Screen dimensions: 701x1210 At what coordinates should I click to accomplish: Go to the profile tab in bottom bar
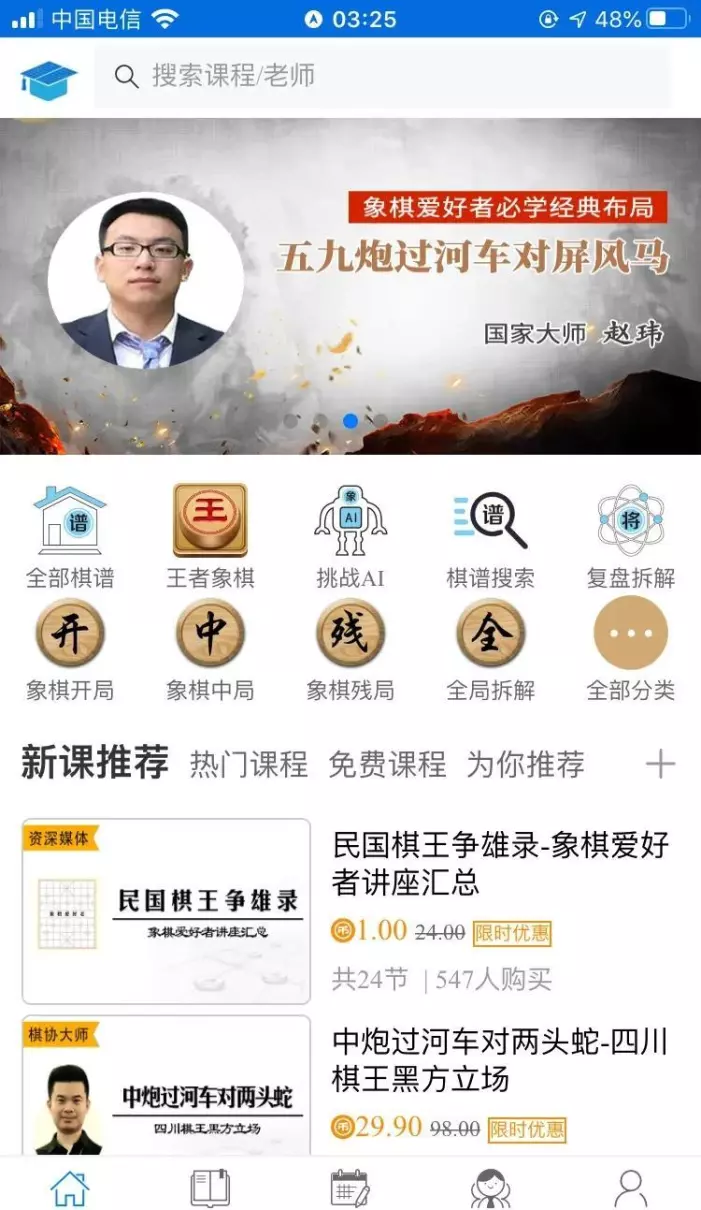(631, 1187)
